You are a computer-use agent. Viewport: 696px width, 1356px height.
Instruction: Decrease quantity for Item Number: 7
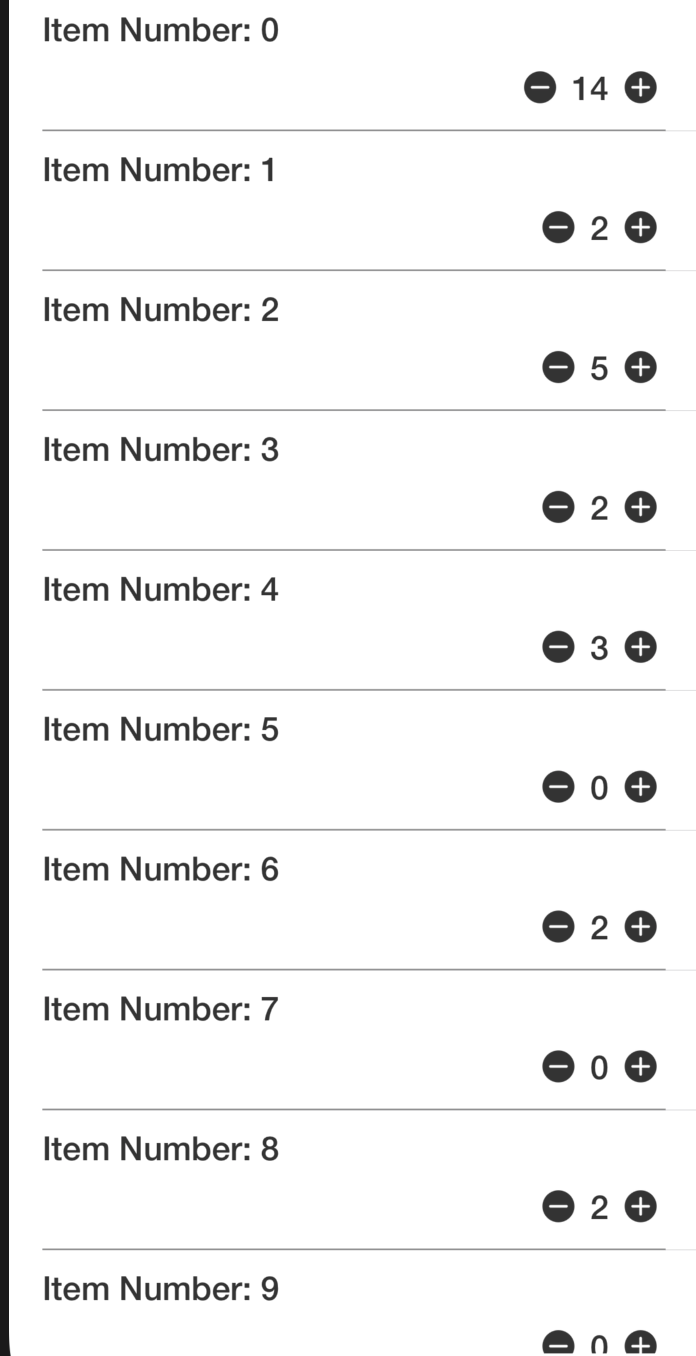pos(559,1069)
